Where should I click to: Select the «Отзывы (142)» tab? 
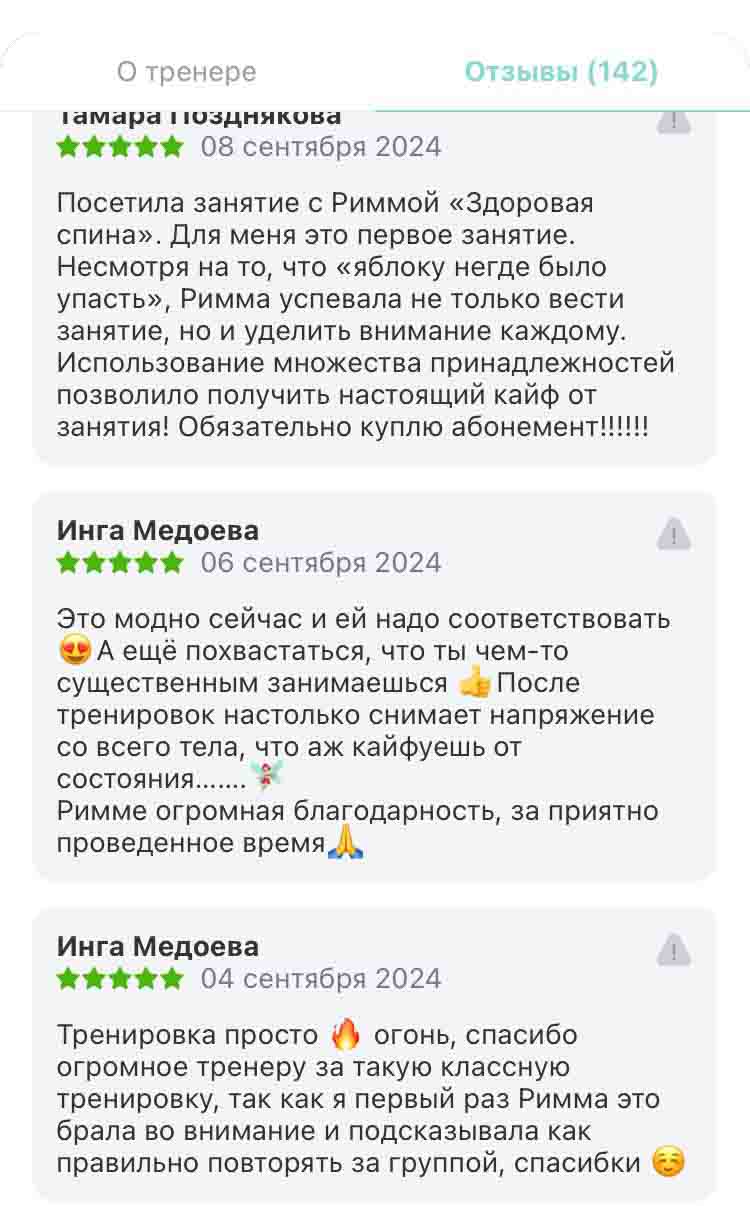[561, 72]
